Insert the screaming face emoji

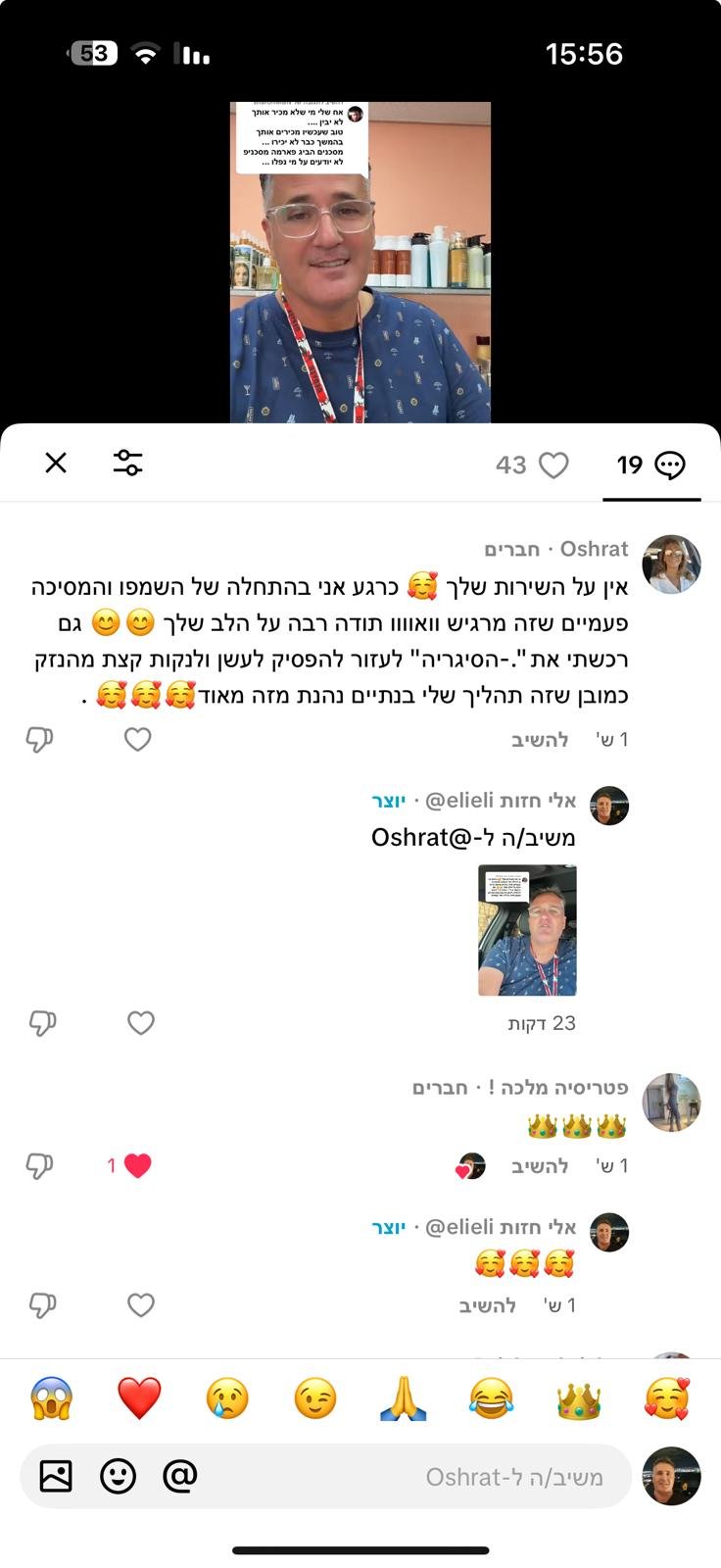coord(51,1398)
